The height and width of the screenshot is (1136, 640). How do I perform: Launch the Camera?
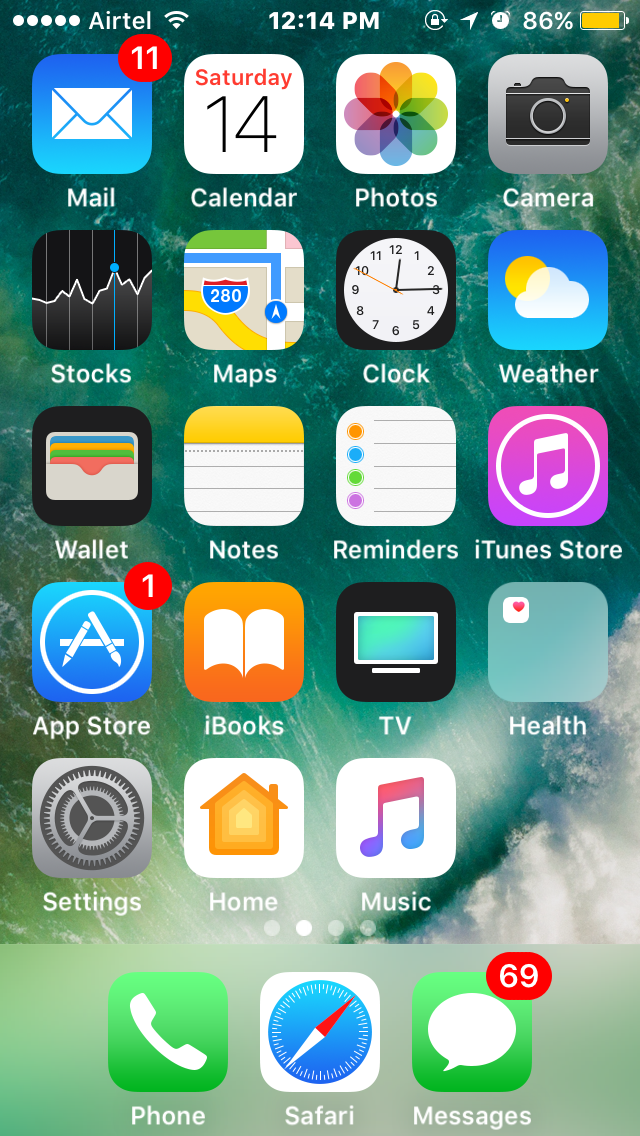pos(548,114)
